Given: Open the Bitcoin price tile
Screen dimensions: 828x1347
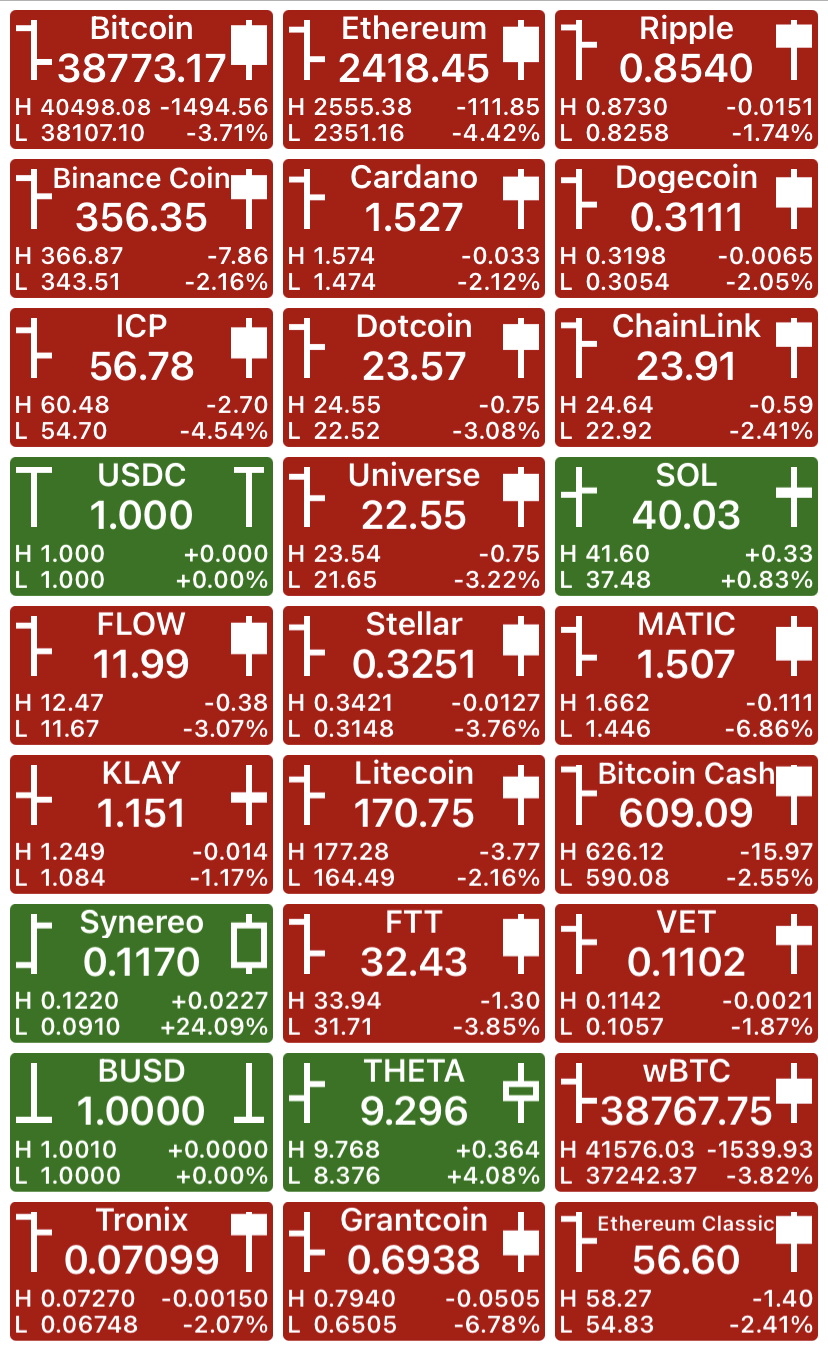Looking at the screenshot, I should point(141,80).
